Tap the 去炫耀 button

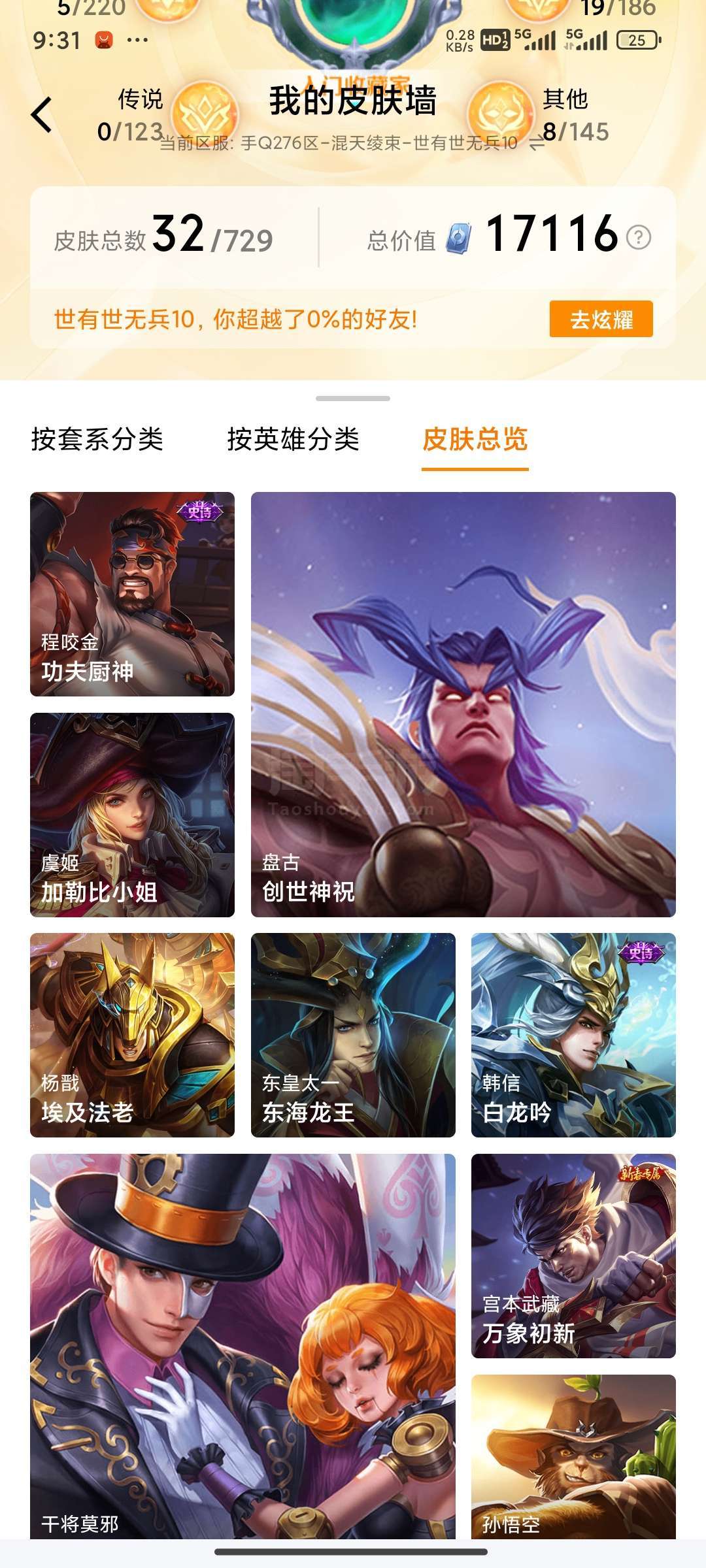(601, 319)
